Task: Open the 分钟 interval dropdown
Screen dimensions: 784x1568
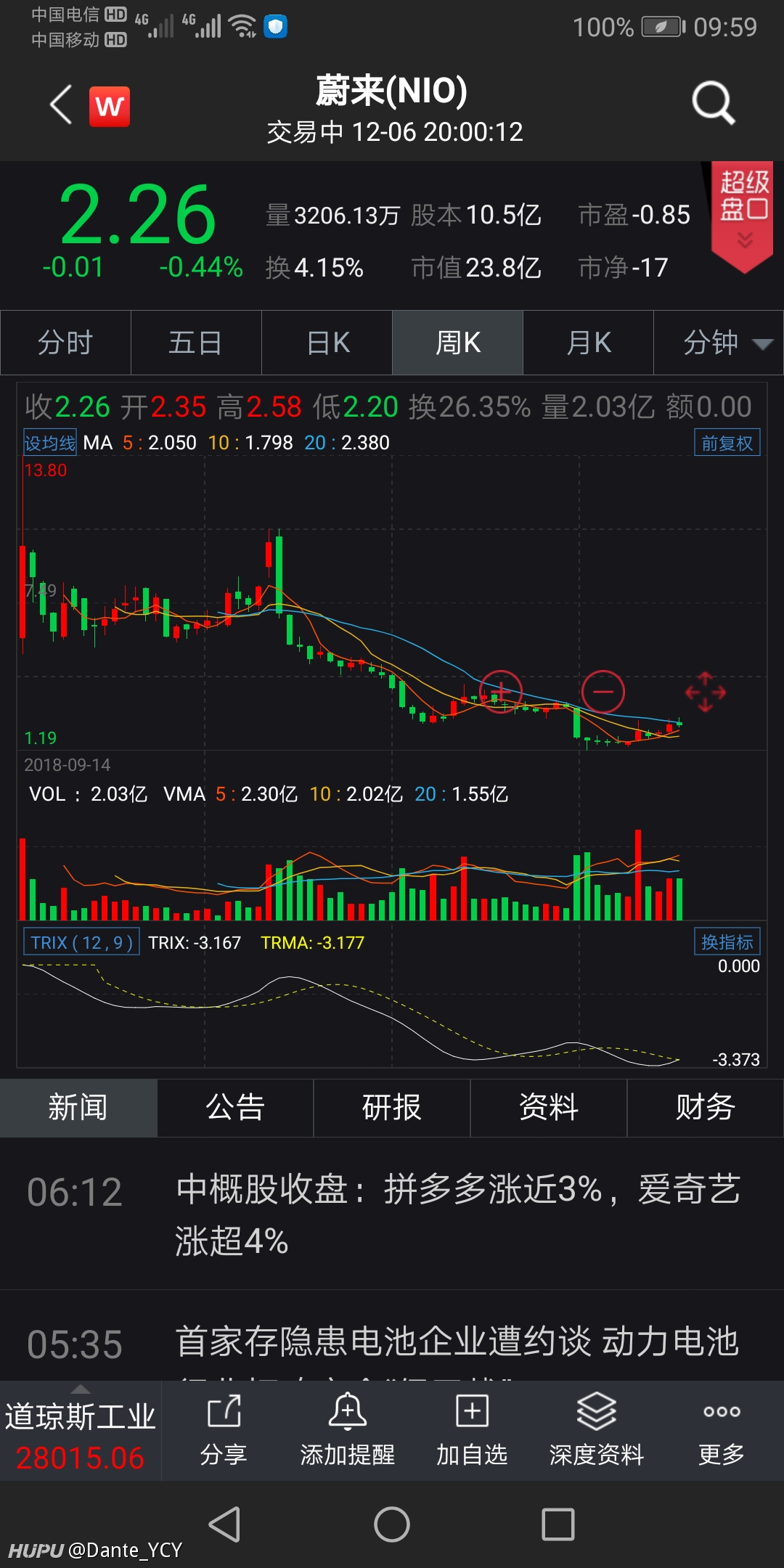Action: tap(719, 343)
